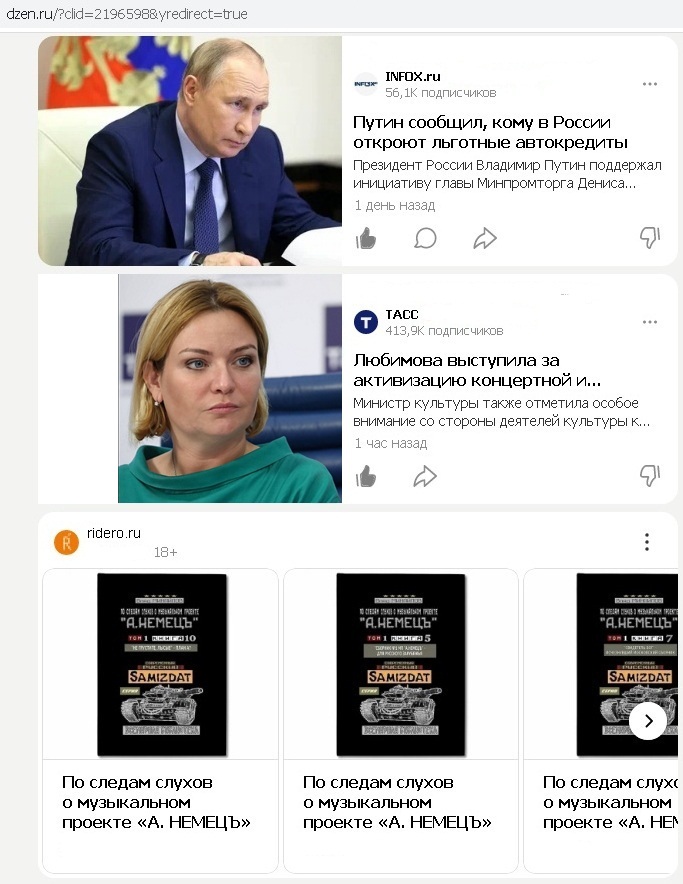Open overflow menu on ТАСС card

click(650, 322)
